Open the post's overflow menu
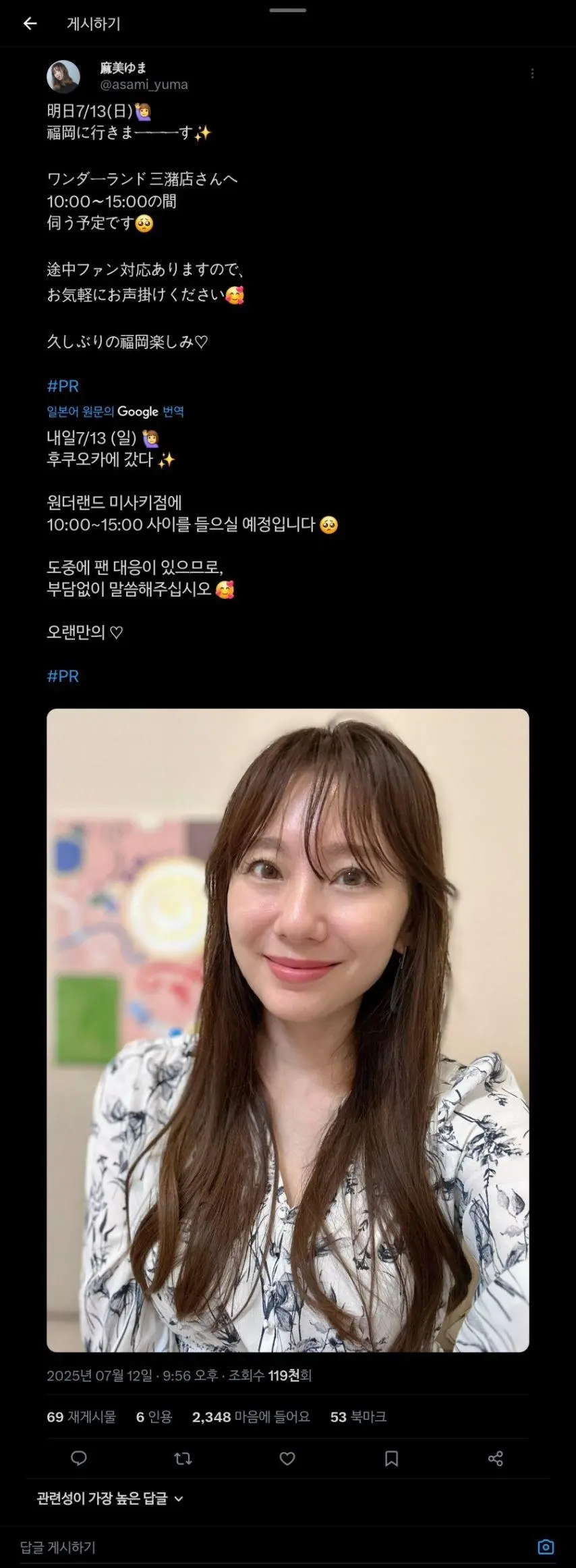The image size is (576, 1568). click(532, 74)
